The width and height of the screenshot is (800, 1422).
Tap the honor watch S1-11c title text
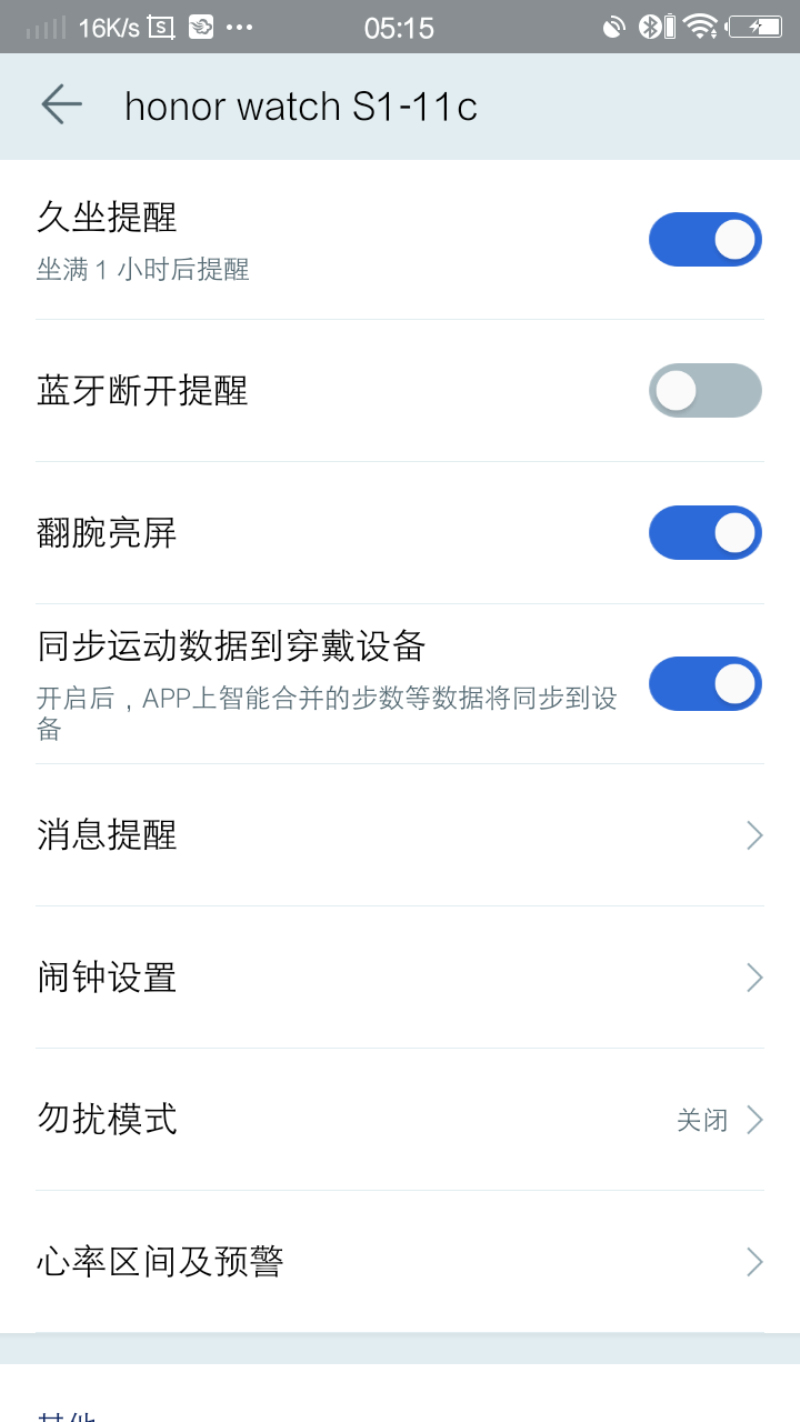coord(300,104)
